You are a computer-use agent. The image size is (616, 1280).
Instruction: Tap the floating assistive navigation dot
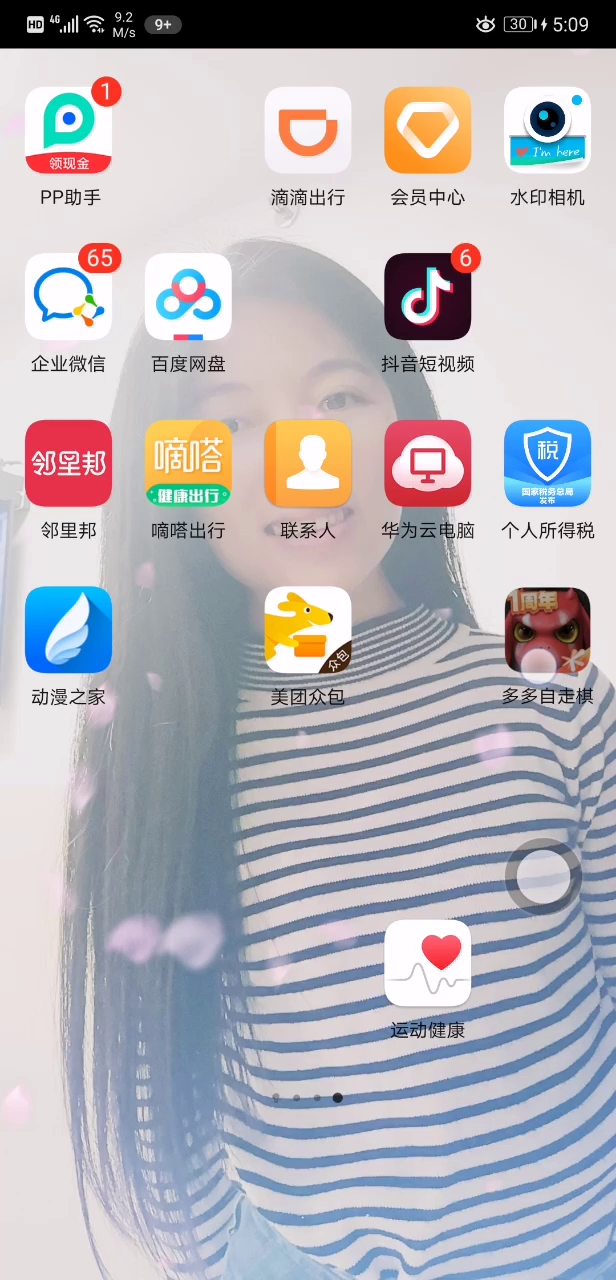tap(543, 876)
